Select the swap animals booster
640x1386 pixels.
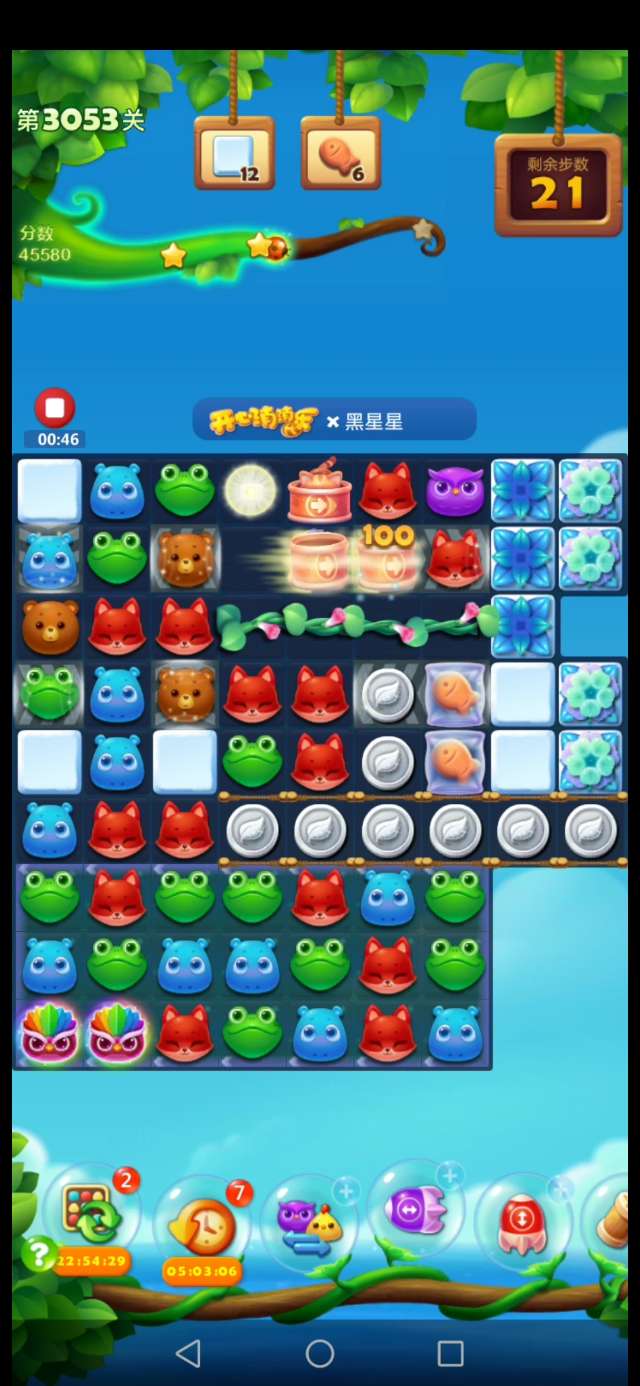[x=308, y=1224]
